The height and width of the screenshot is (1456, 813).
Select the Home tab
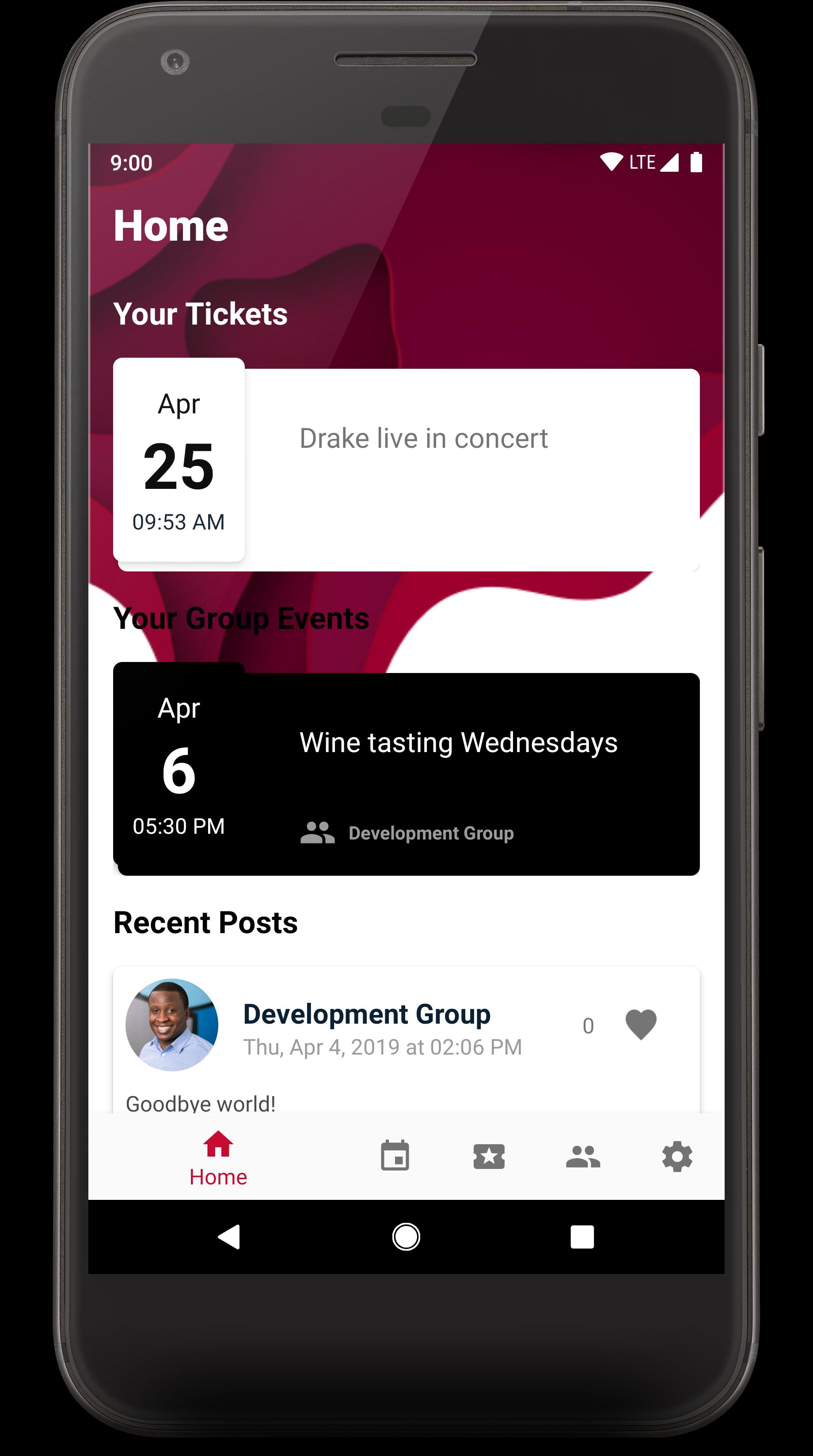click(218, 1157)
